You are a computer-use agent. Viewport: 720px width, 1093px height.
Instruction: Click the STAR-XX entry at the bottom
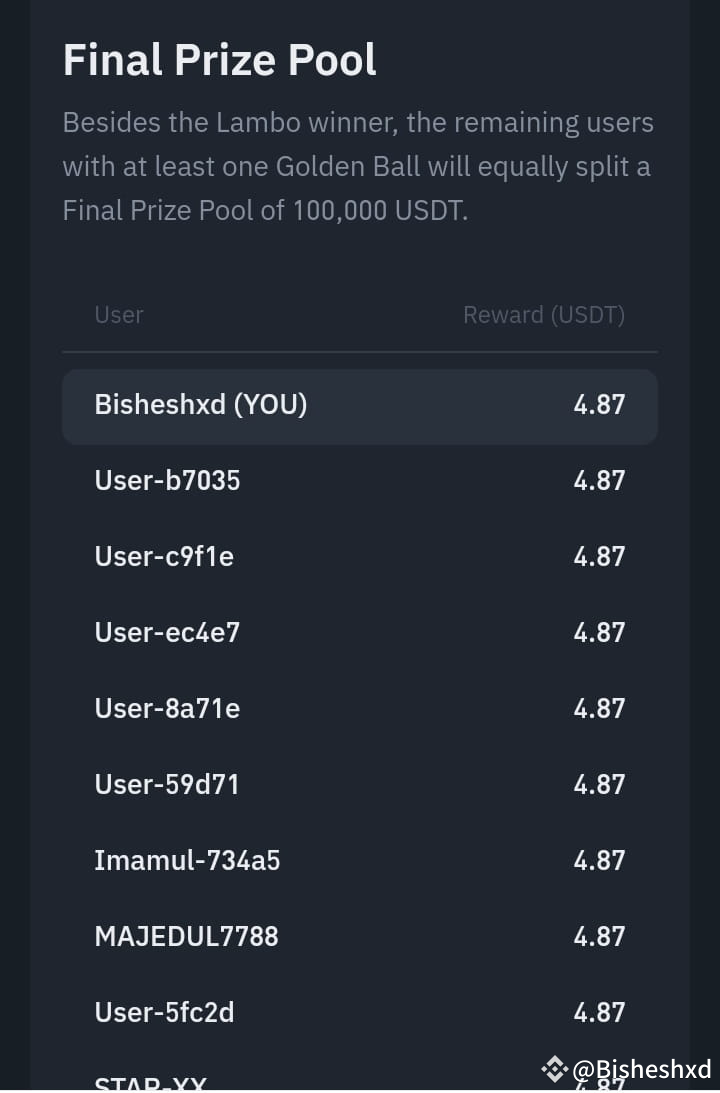pos(150,1083)
